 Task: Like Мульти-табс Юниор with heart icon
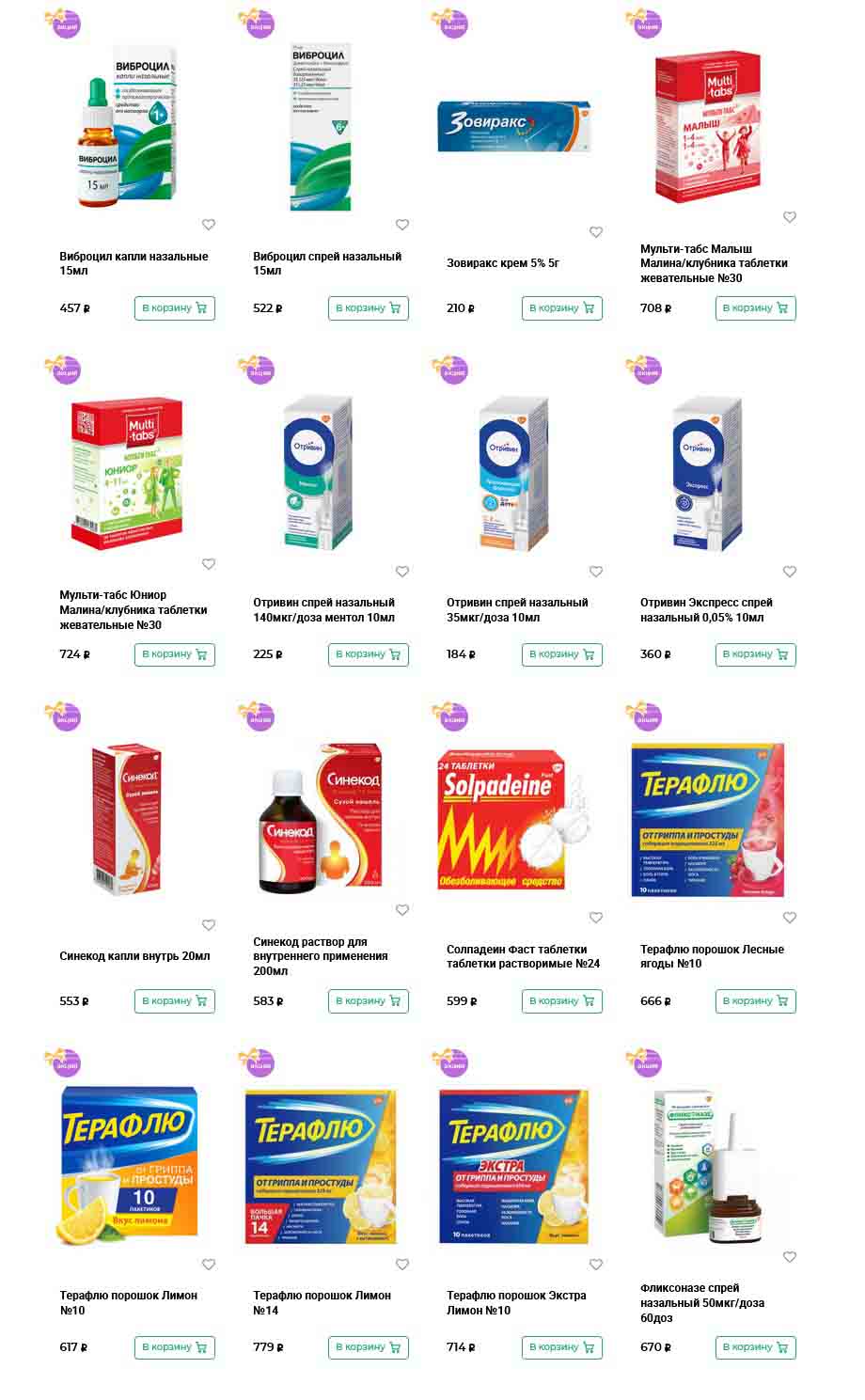pyautogui.click(x=209, y=564)
